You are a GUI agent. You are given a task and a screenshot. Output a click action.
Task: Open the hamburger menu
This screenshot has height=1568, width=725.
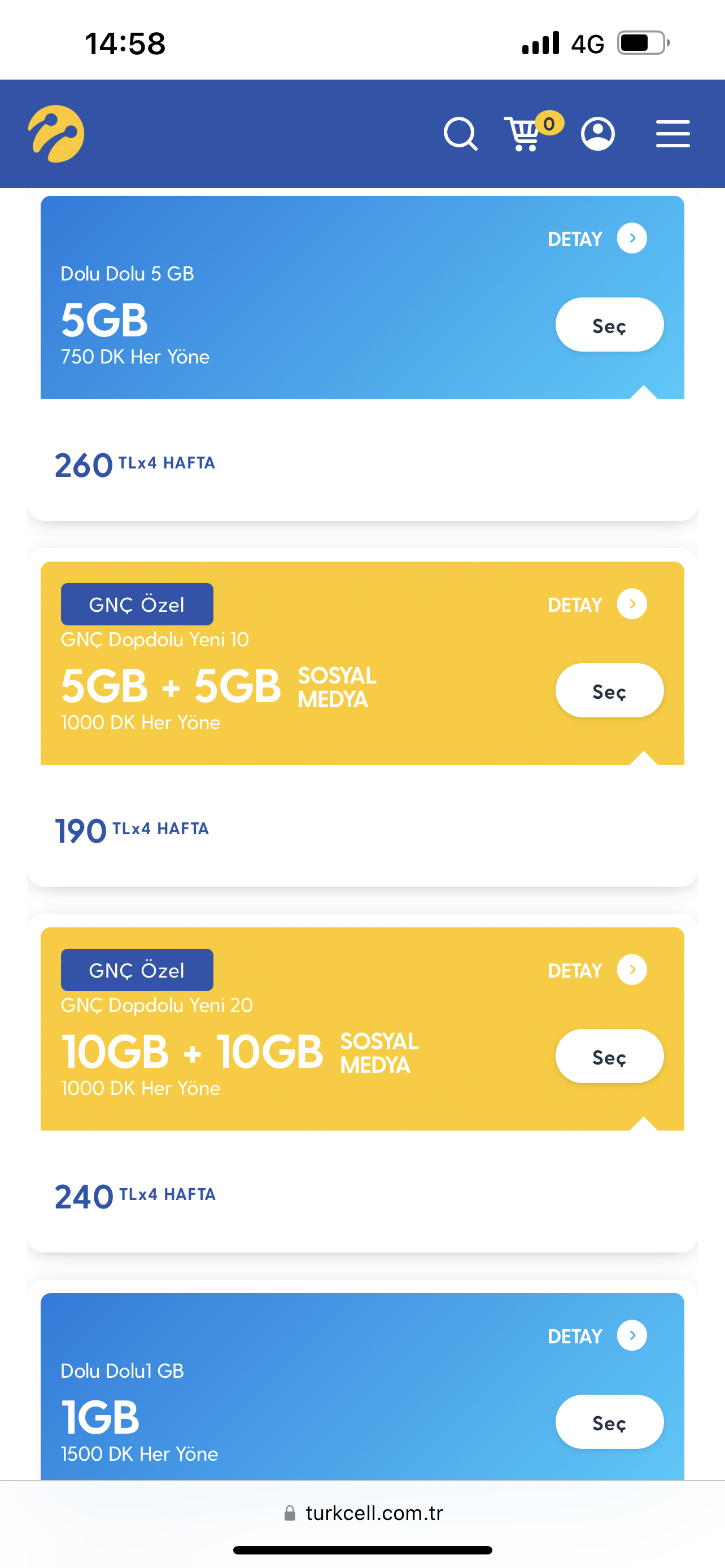pos(672,134)
